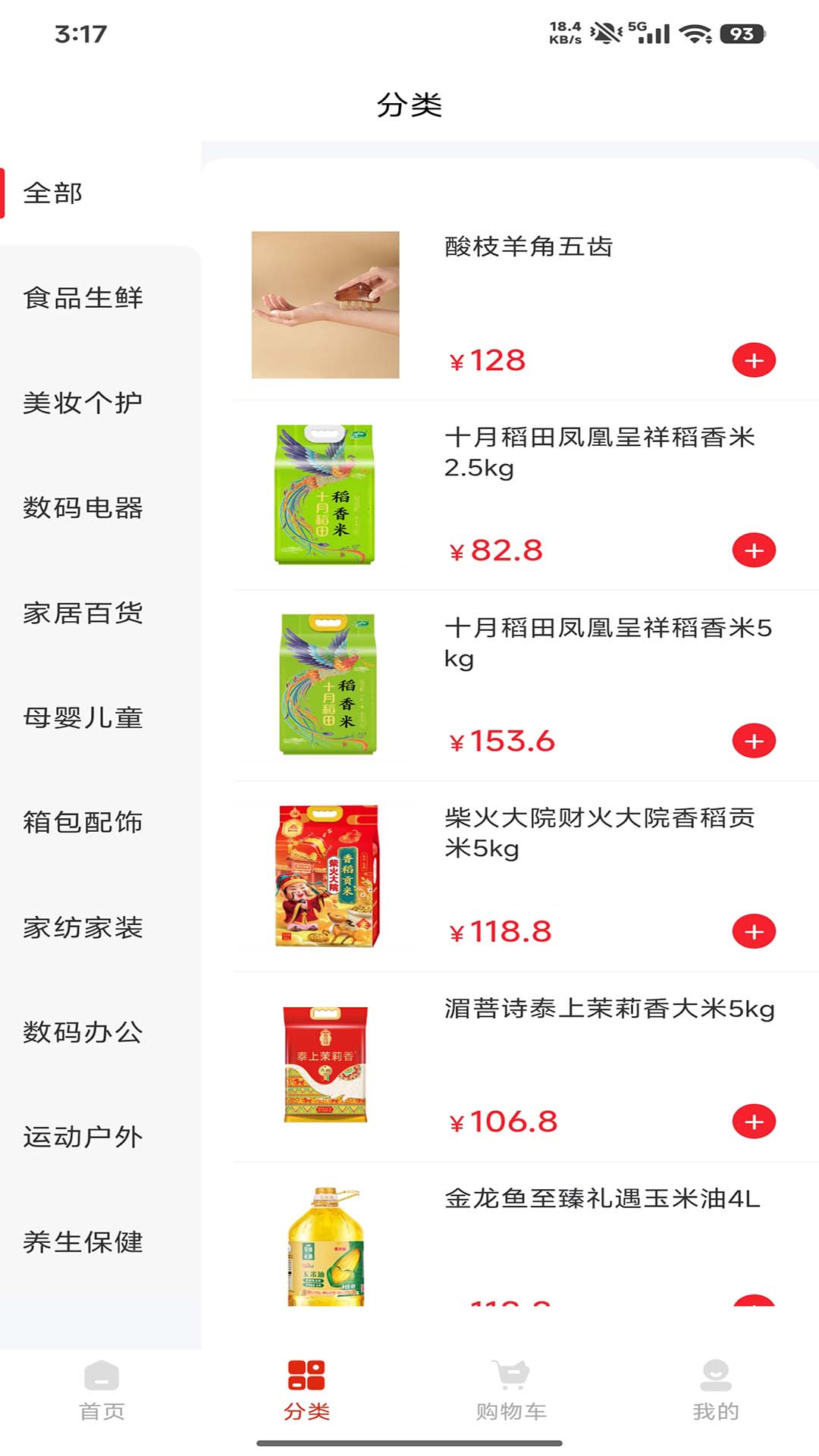
Task: Switch to the 数码电器 category
Action: click(x=83, y=507)
